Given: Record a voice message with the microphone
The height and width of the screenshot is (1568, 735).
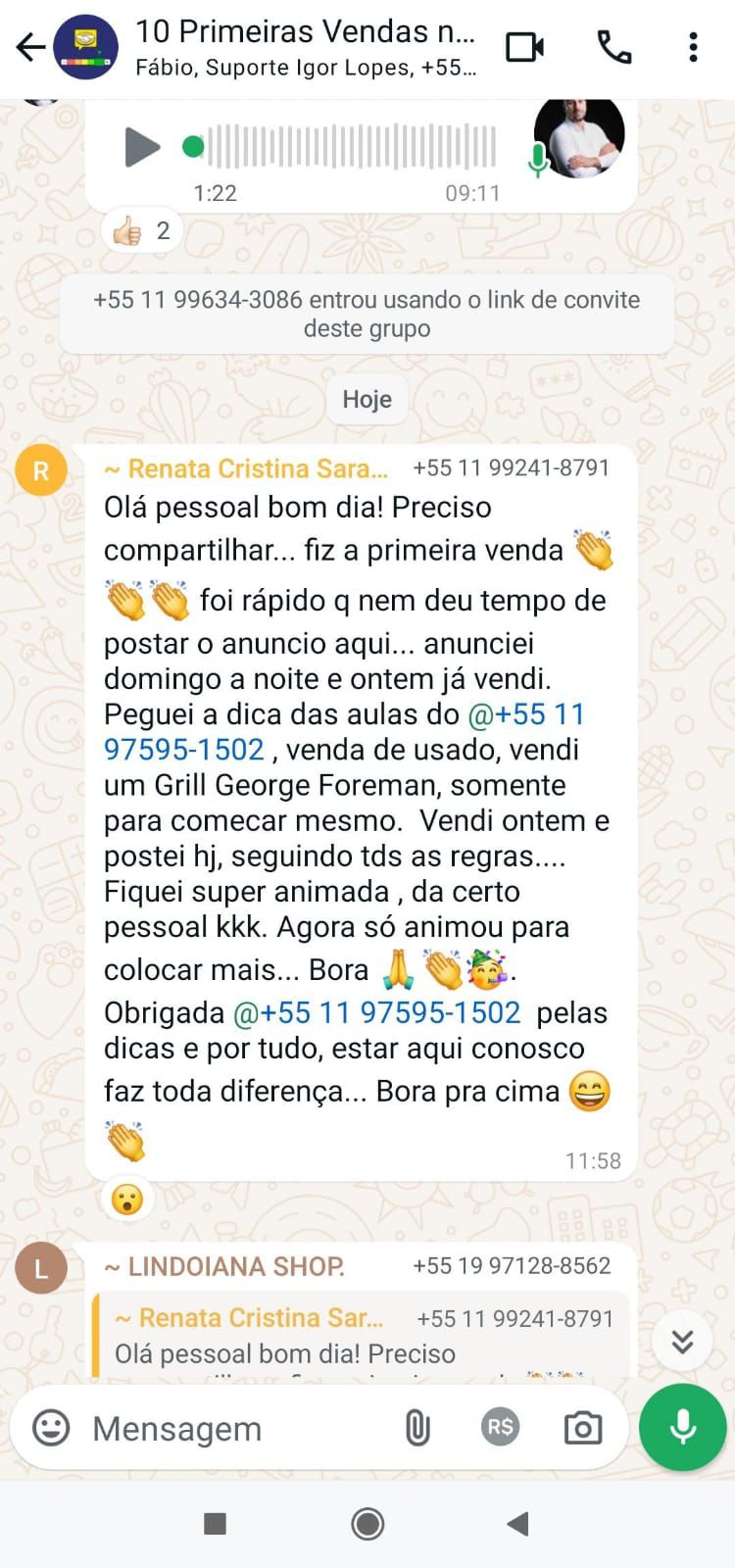Looking at the screenshot, I should click(682, 1428).
